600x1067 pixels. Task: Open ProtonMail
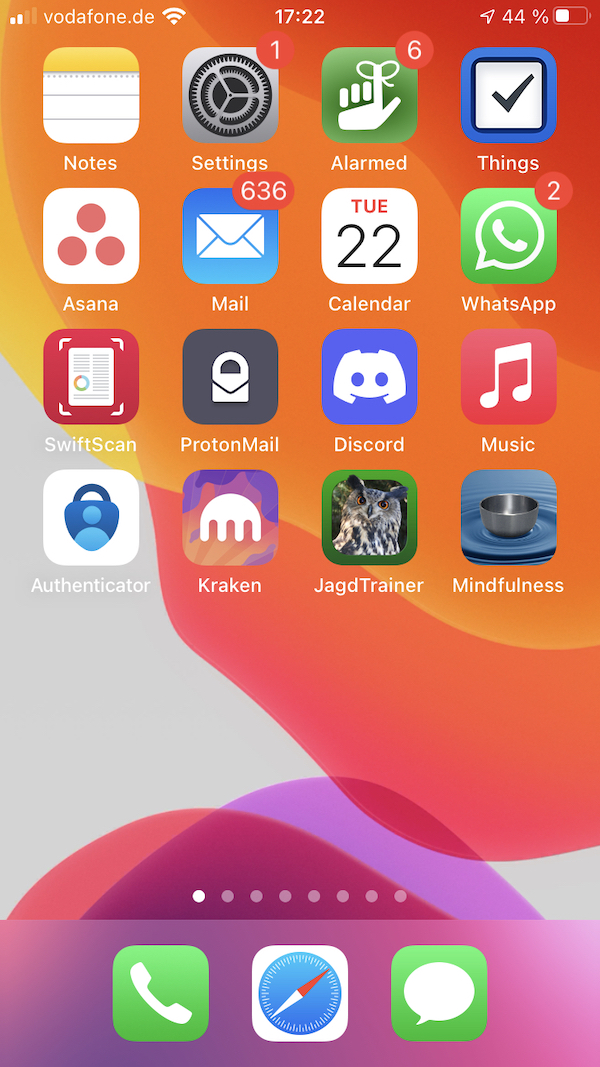pos(230,377)
